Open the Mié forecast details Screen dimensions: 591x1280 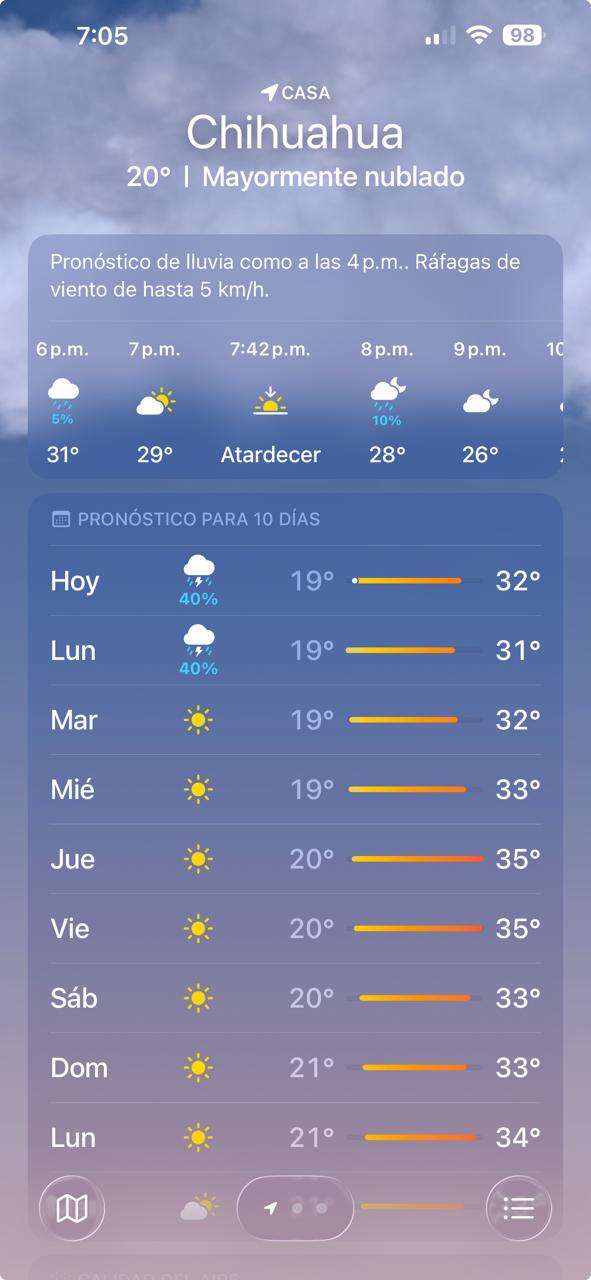pyautogui.click(x=295, y=790)
